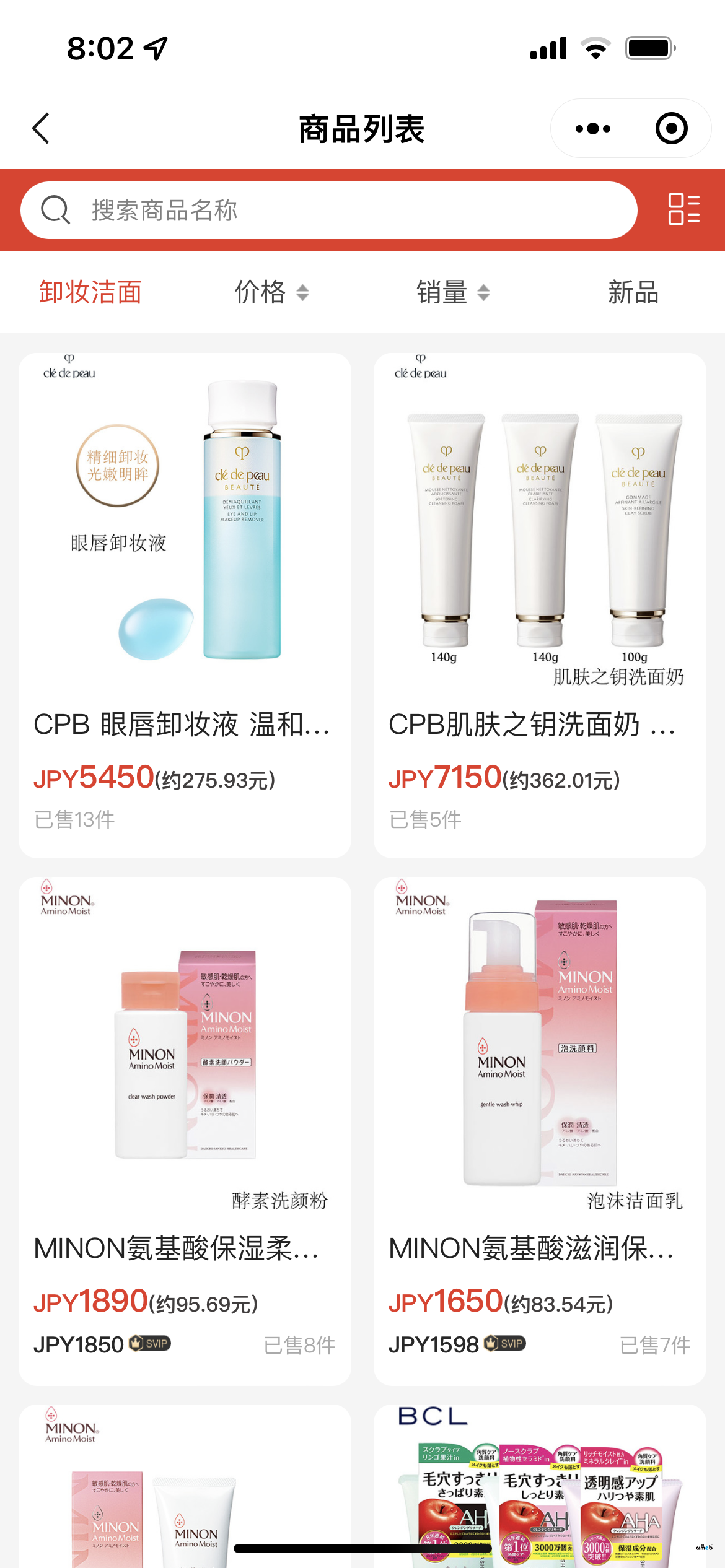The width and height of the screenshot is (725, 1568).
Task: Open CPB 眼唇卸妆液 product card
Action: 185,604
